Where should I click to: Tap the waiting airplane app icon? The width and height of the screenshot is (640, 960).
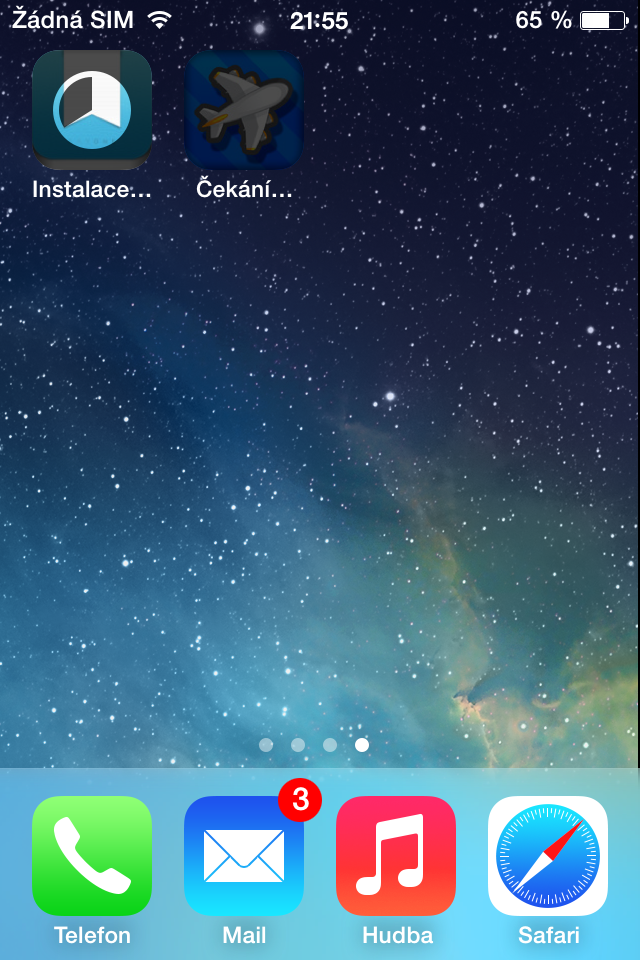click(244, 110)
